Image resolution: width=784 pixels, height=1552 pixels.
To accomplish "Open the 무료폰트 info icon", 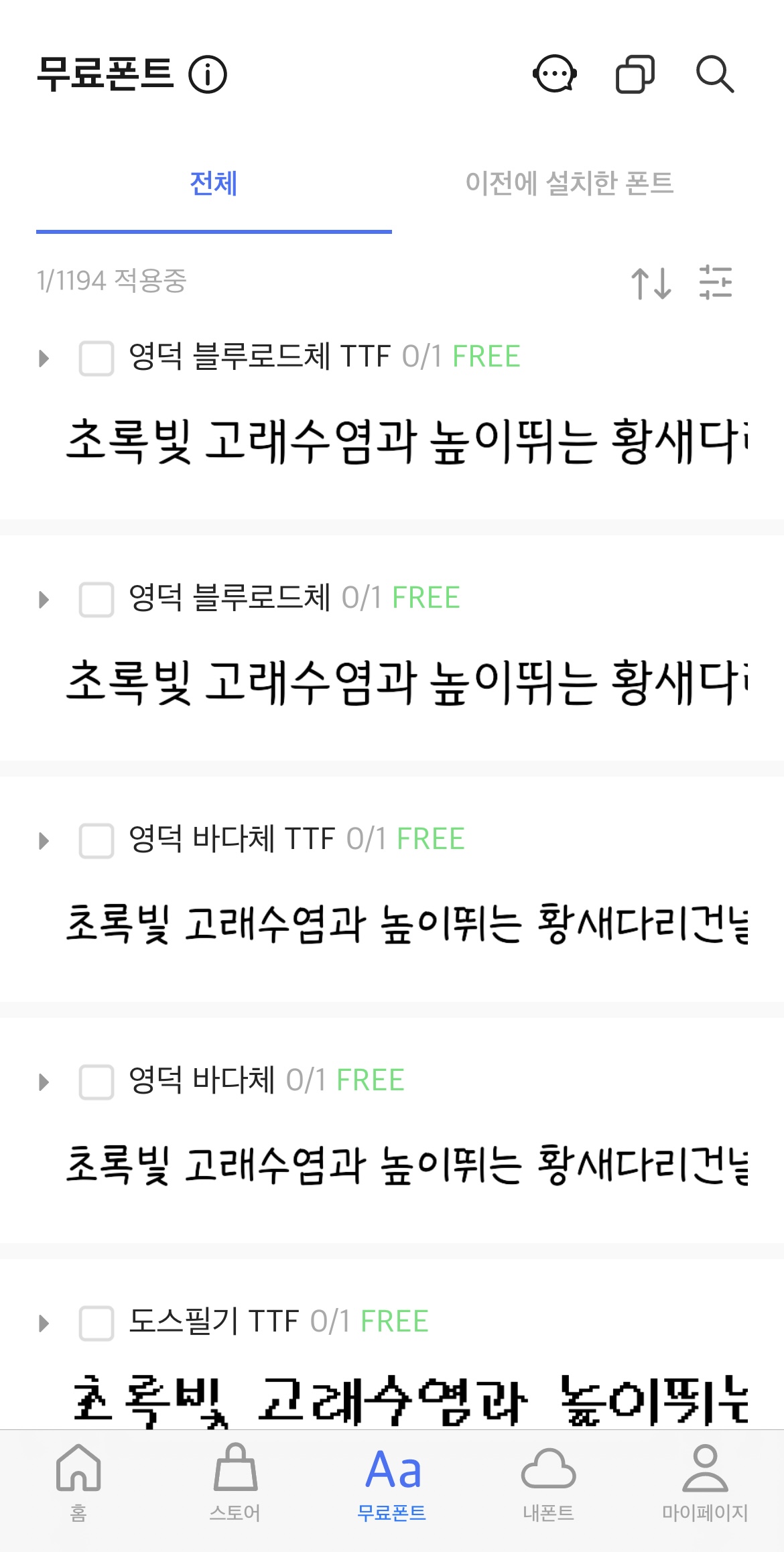I will (208, 74).
